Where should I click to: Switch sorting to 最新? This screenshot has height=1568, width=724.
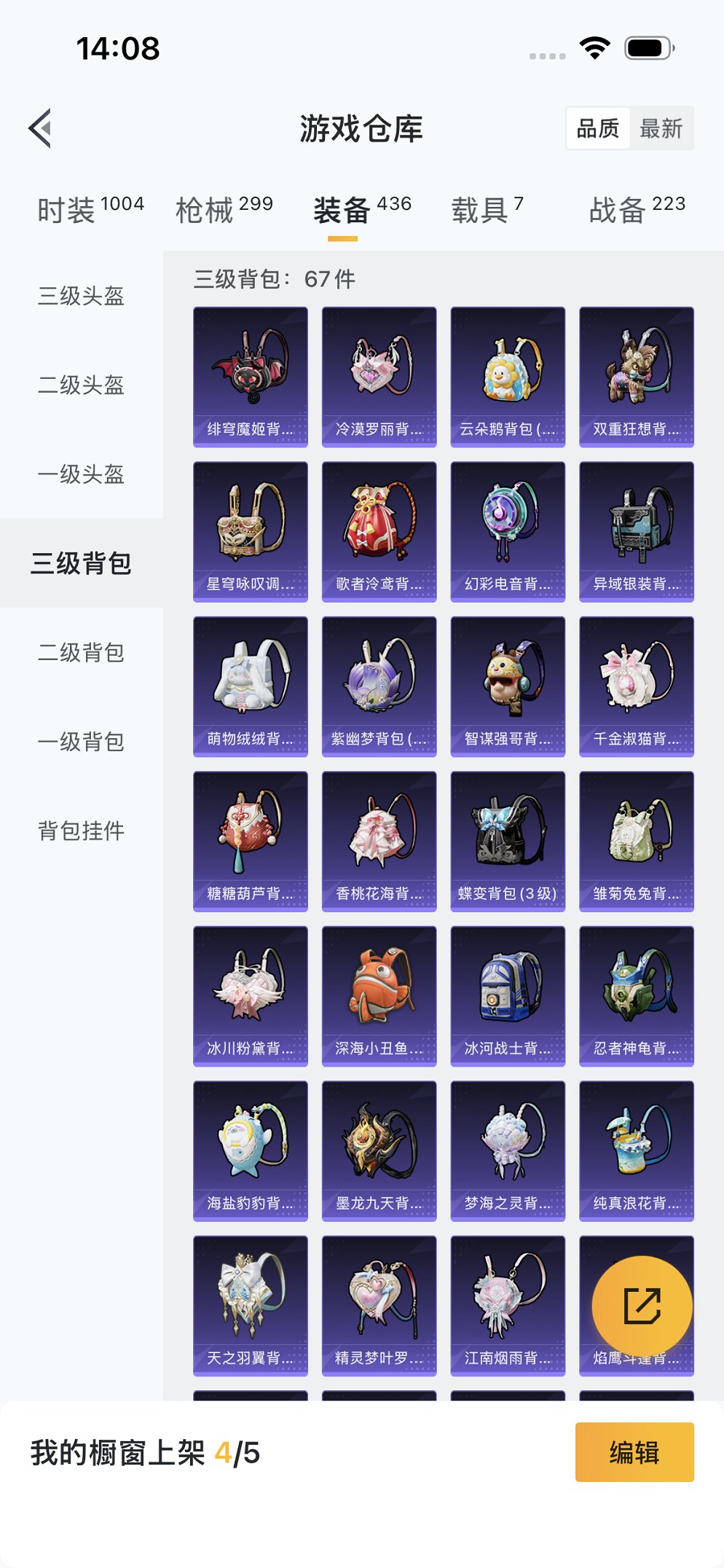(661, 128)
